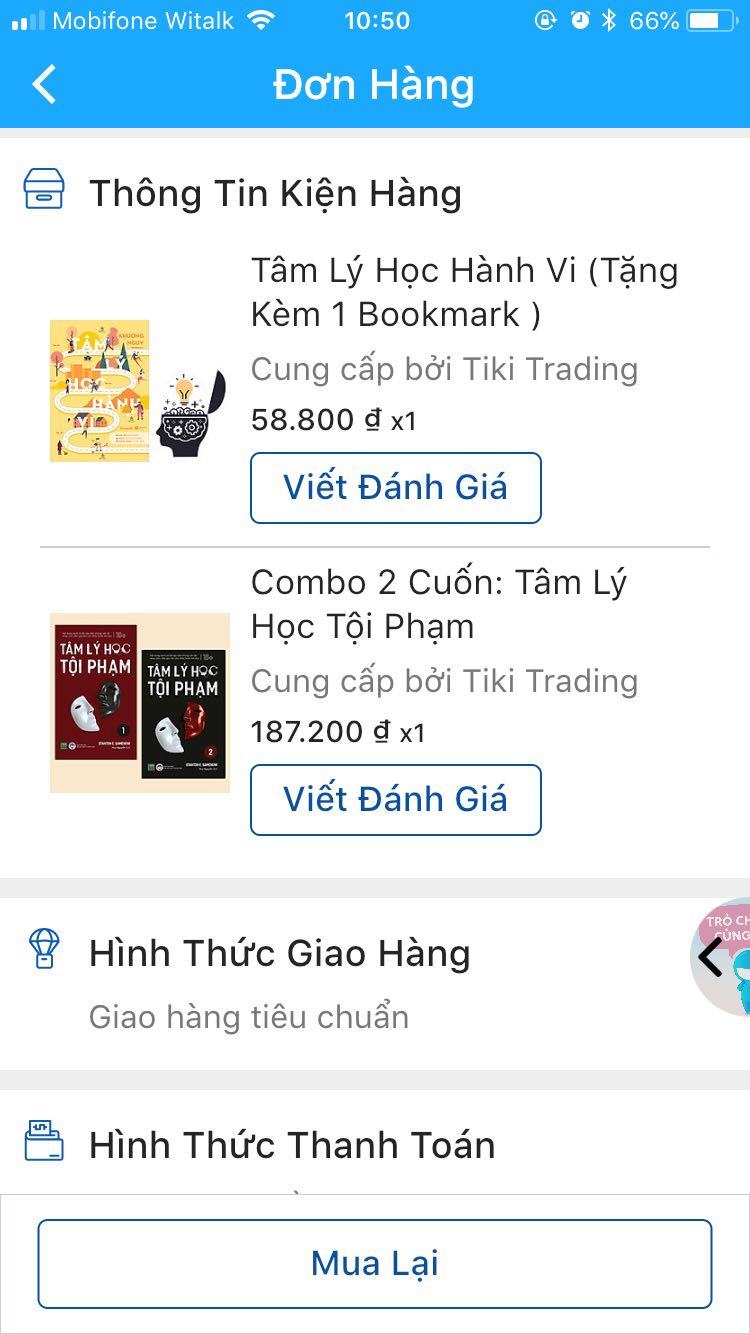The image size is (750, 1334).
Task: Tap the Wi-Fi icon in the status bar
Action: point(260,20)
